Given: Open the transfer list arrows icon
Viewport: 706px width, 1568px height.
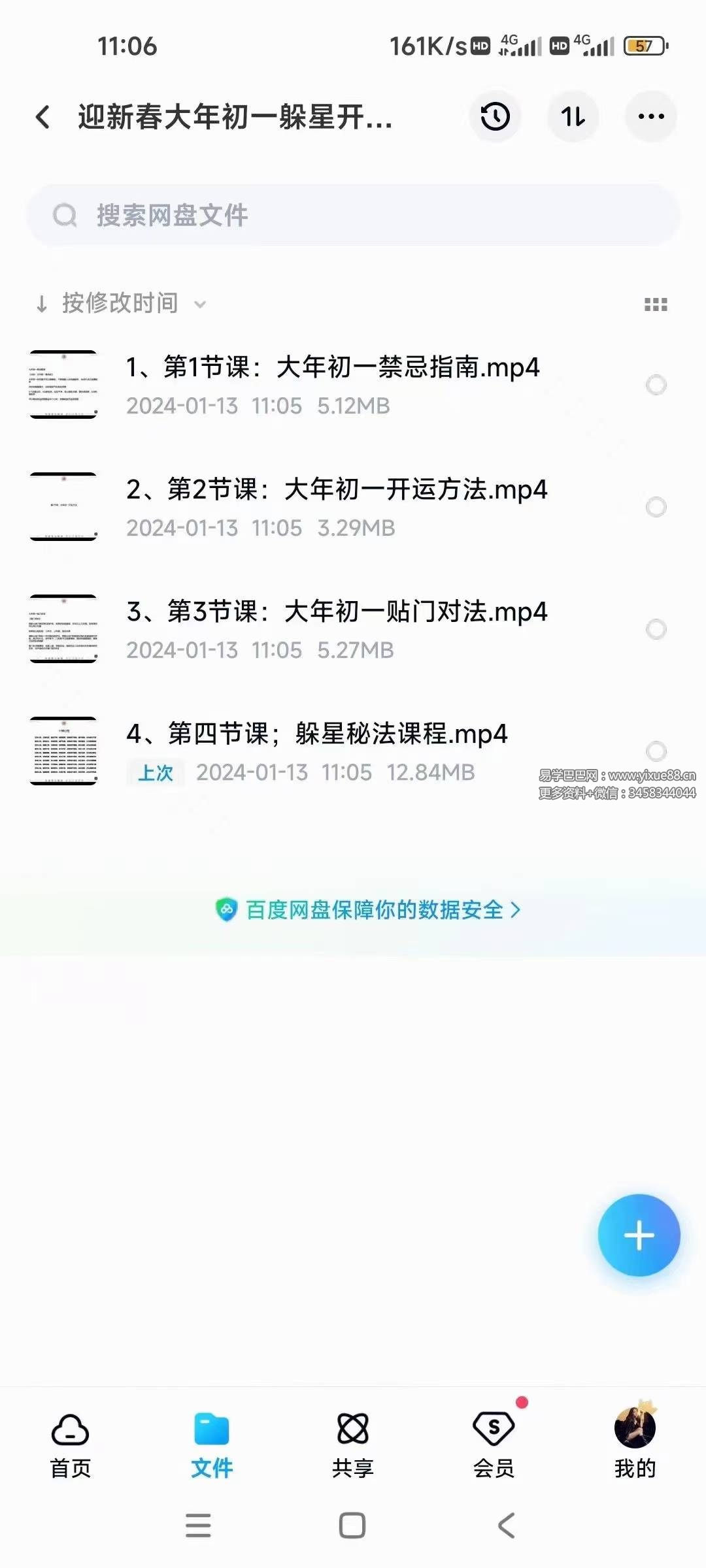Looking at the screenshot, I should coord(573,117).
